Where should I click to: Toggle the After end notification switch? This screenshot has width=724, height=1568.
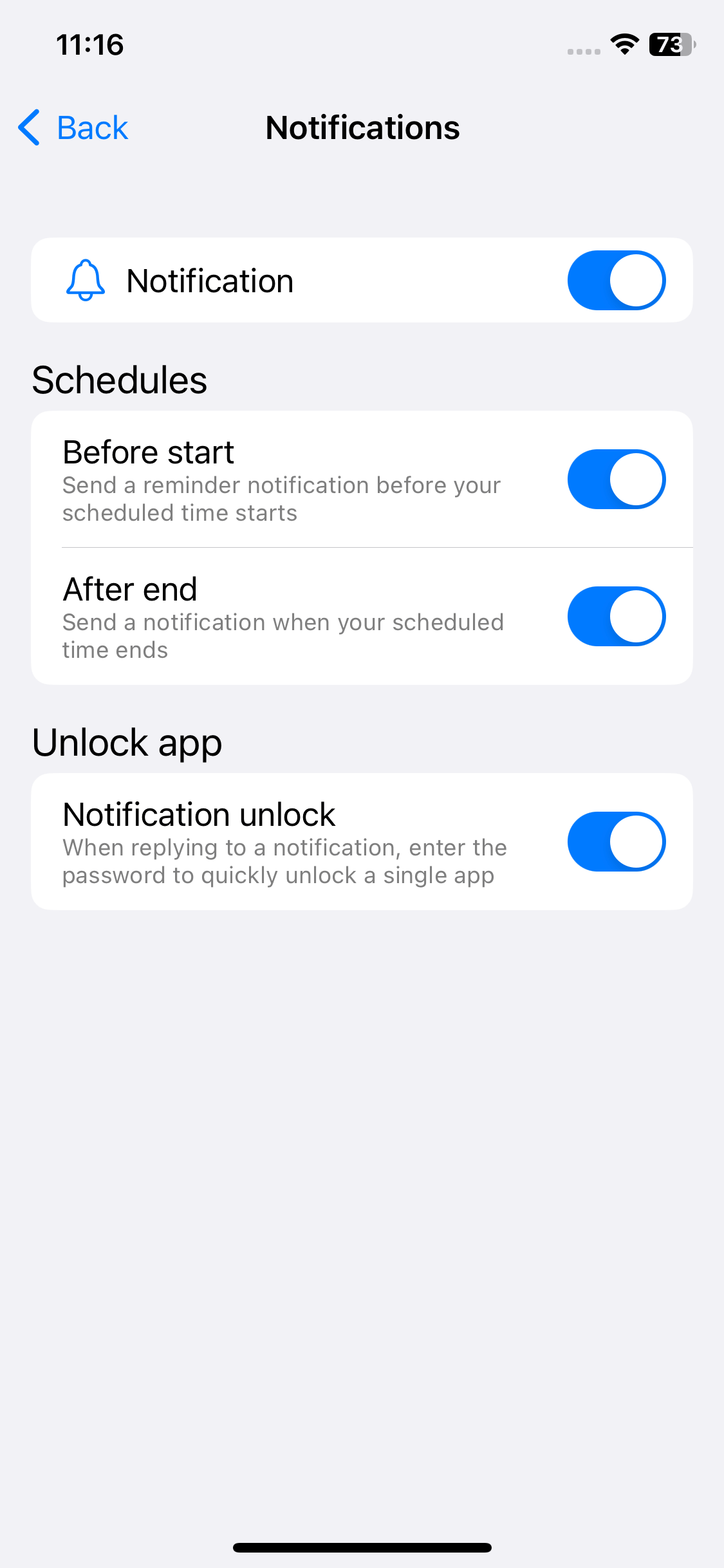point(616,616)
